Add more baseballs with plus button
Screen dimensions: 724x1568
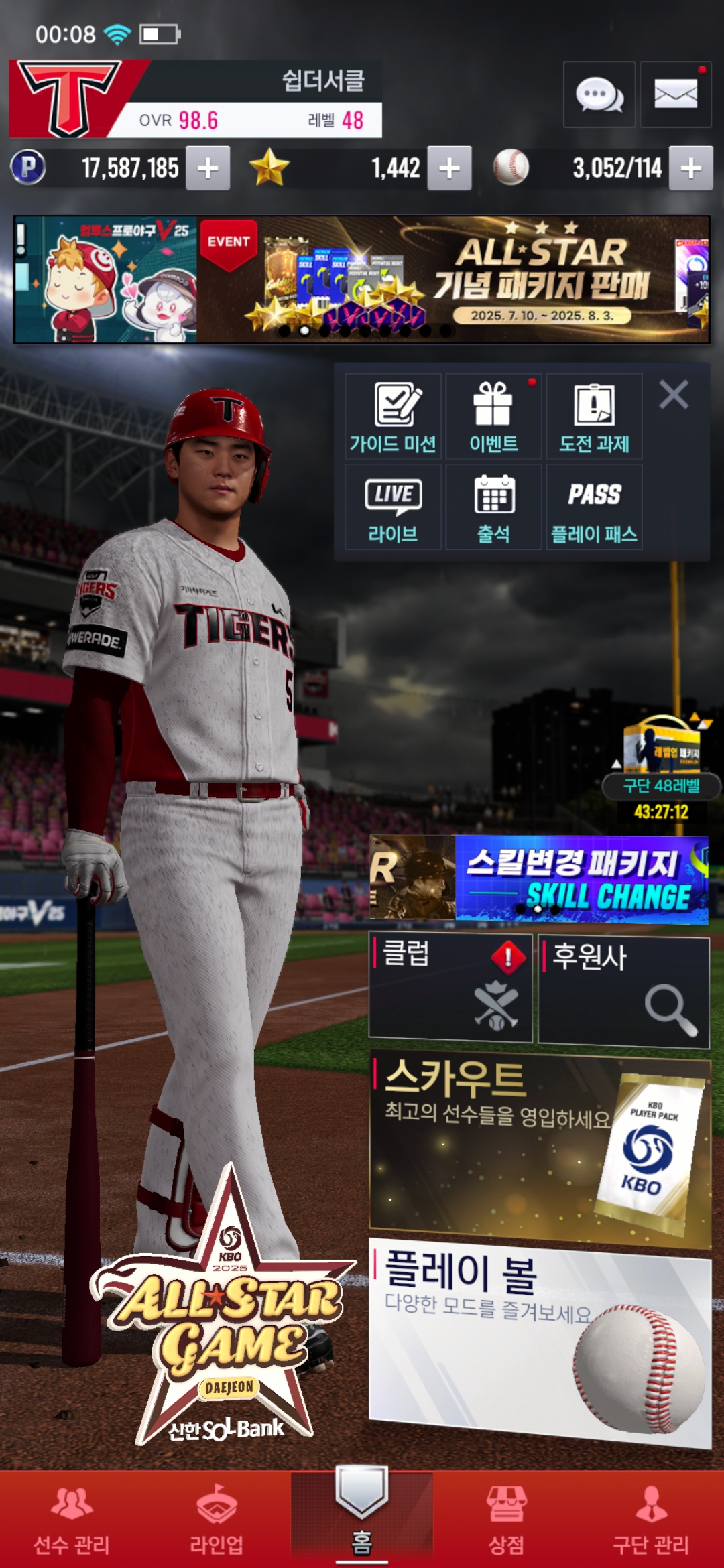(x=690, y=168)
